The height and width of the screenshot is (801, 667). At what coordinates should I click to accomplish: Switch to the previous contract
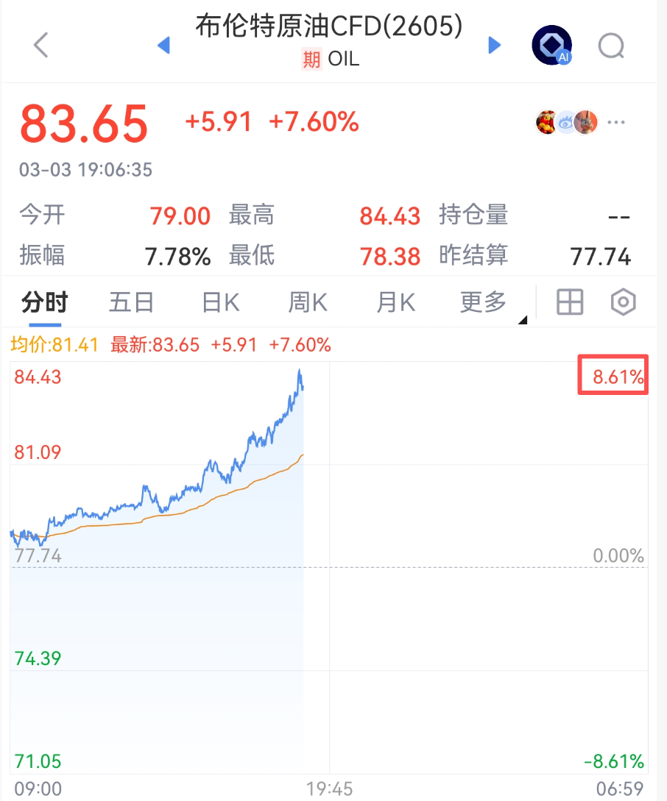point(164,45)
